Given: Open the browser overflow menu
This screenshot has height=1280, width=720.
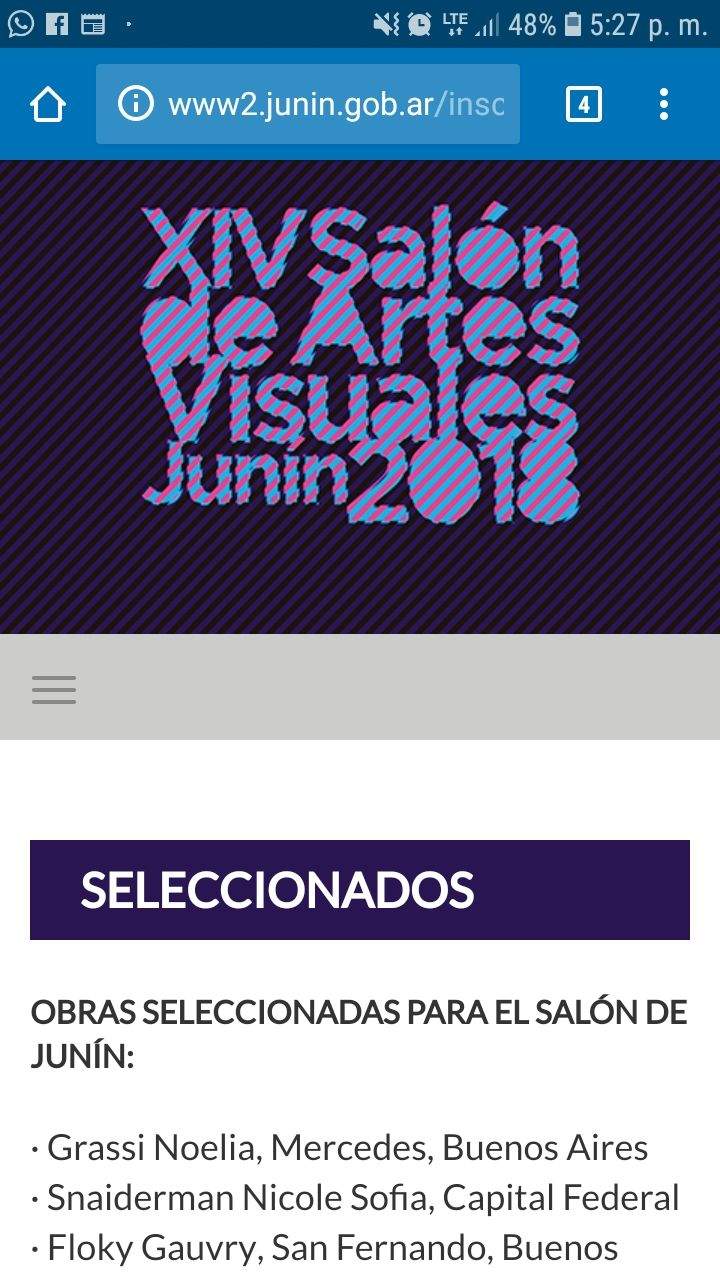Looking at the screenshot, I should click(664, 104).
